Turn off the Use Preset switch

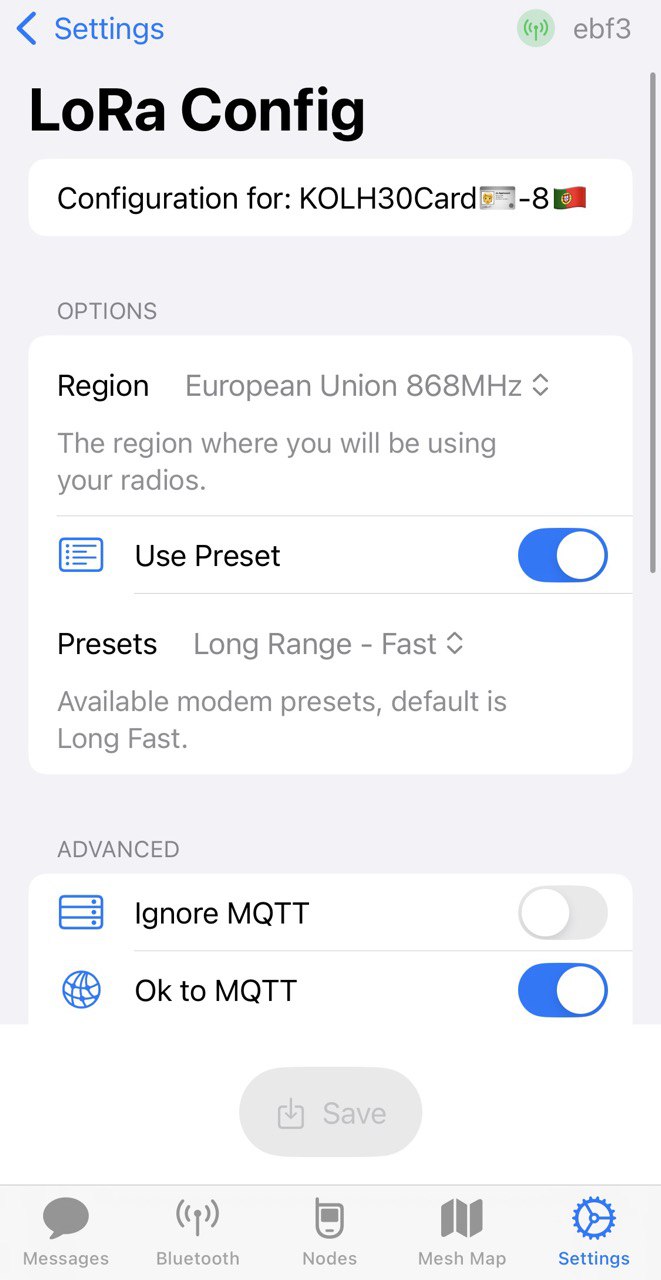(562, 556)
